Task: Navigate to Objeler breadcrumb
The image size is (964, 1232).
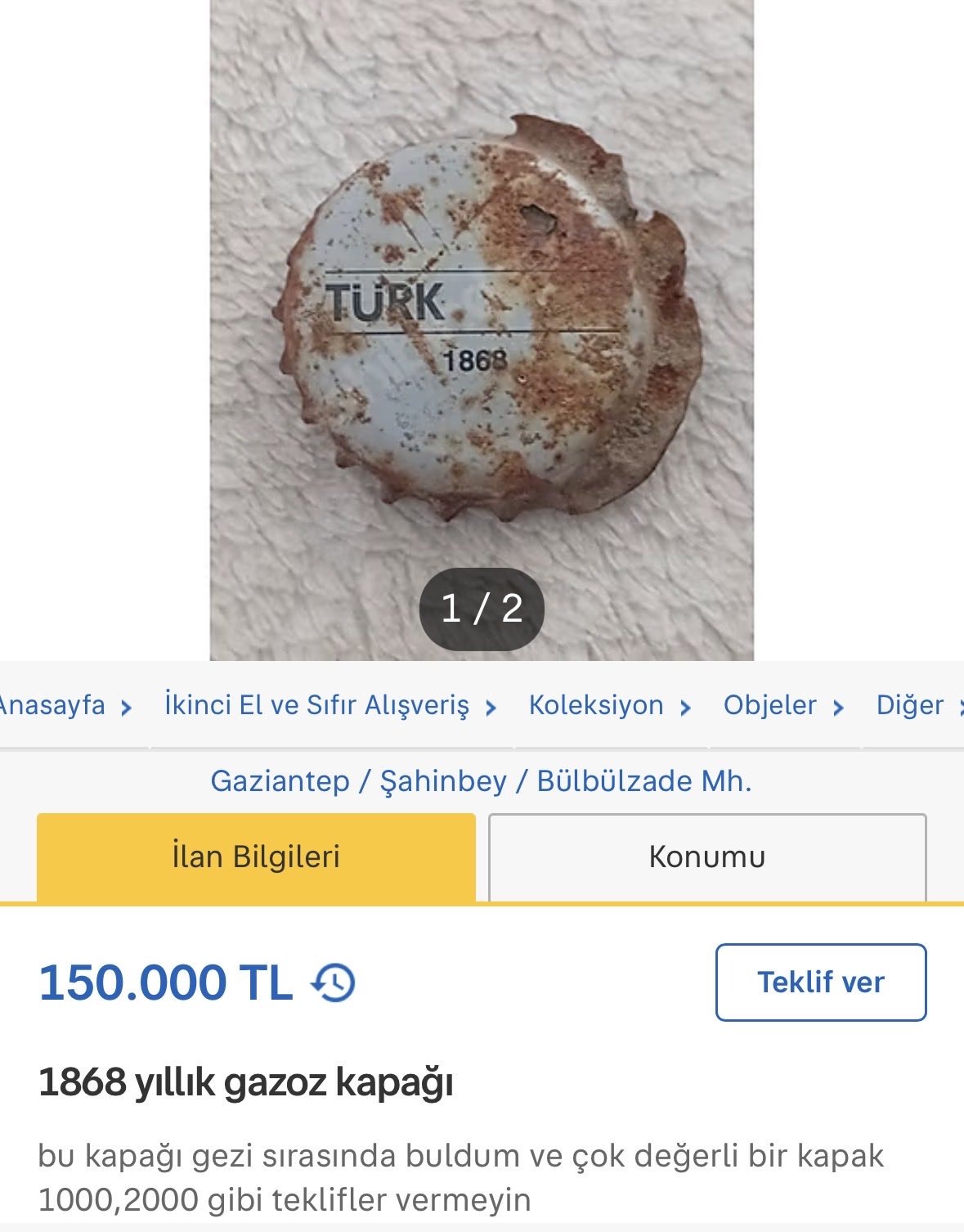Action: 769,705
